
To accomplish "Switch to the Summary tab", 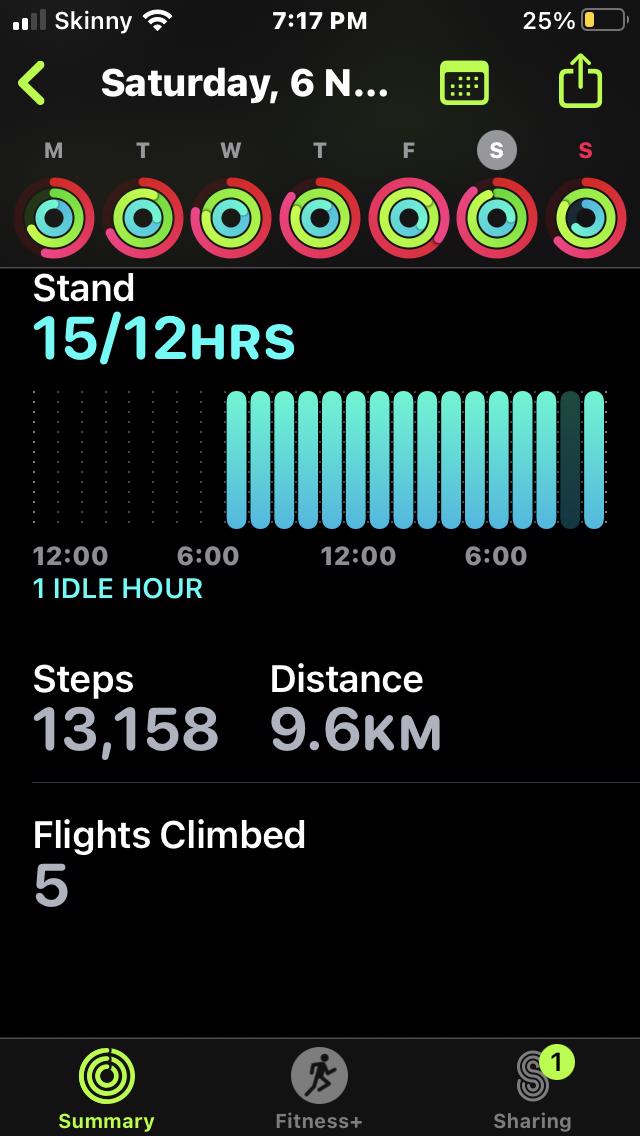I will point(106,1089).
